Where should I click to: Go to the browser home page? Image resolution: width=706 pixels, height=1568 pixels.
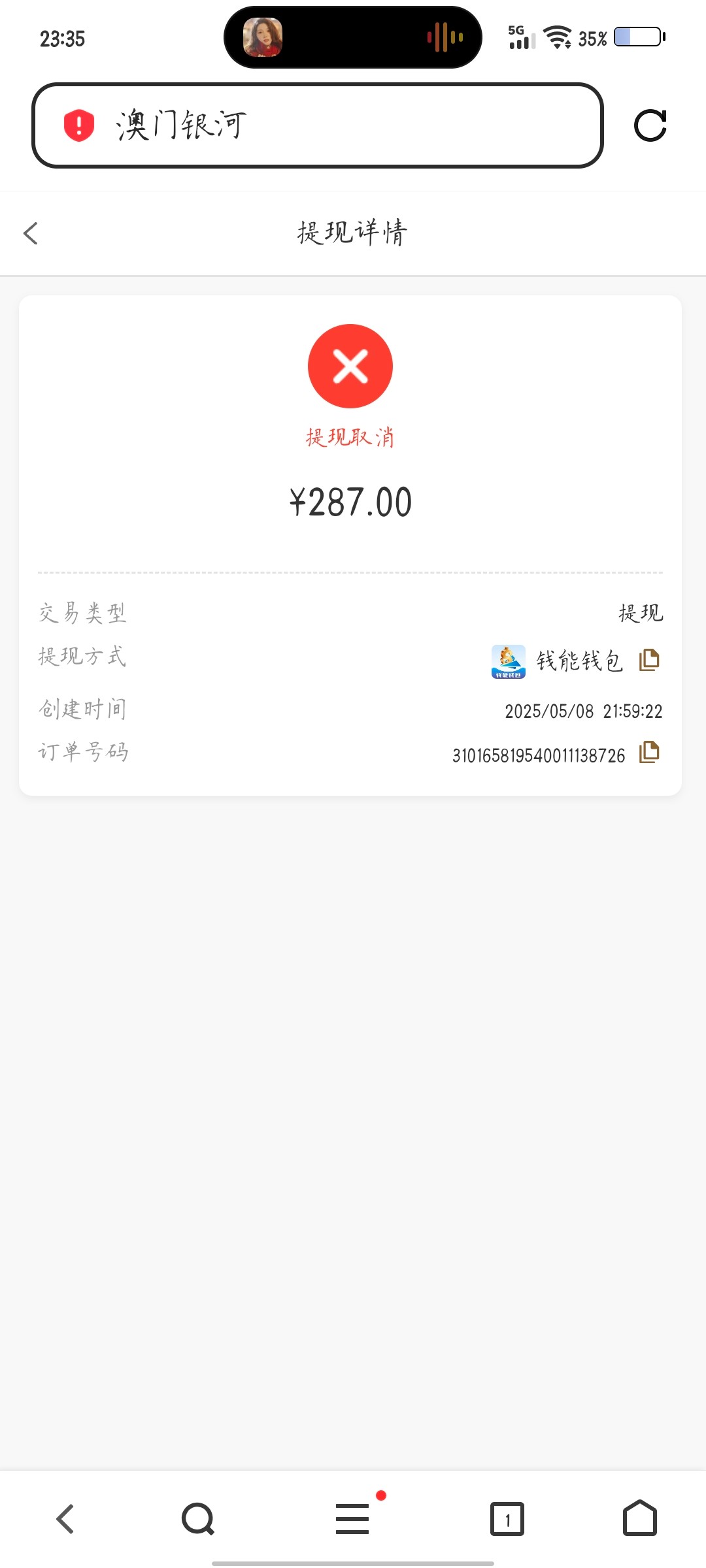pos(640,1519)
